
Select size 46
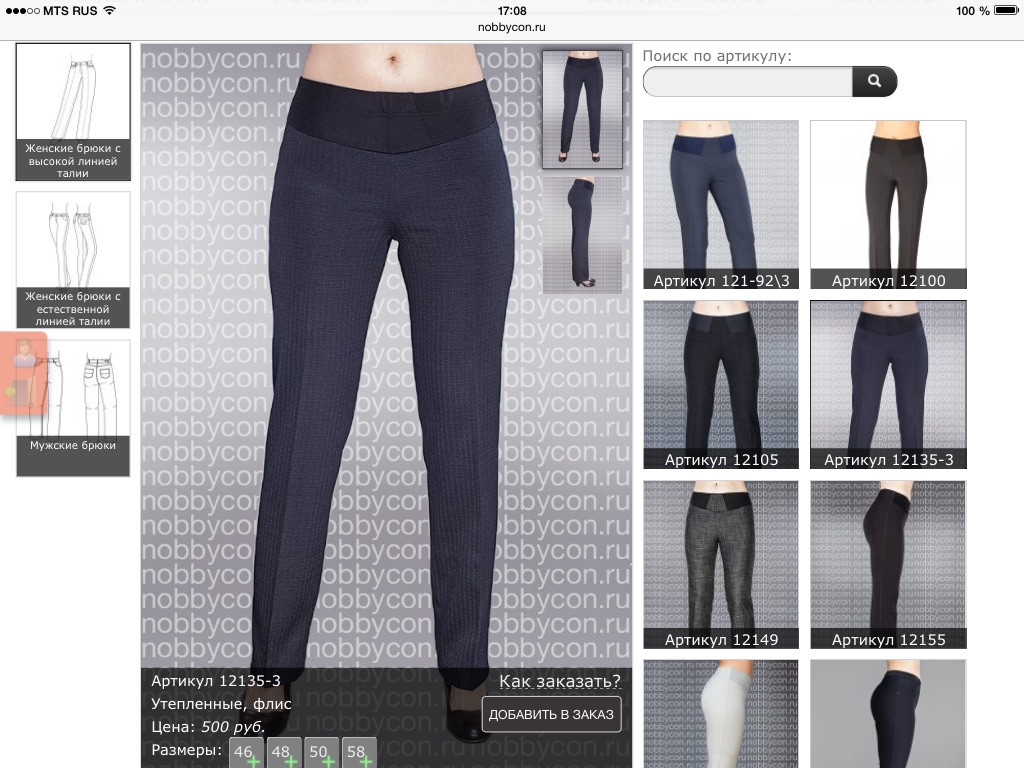tap(246, 753)
